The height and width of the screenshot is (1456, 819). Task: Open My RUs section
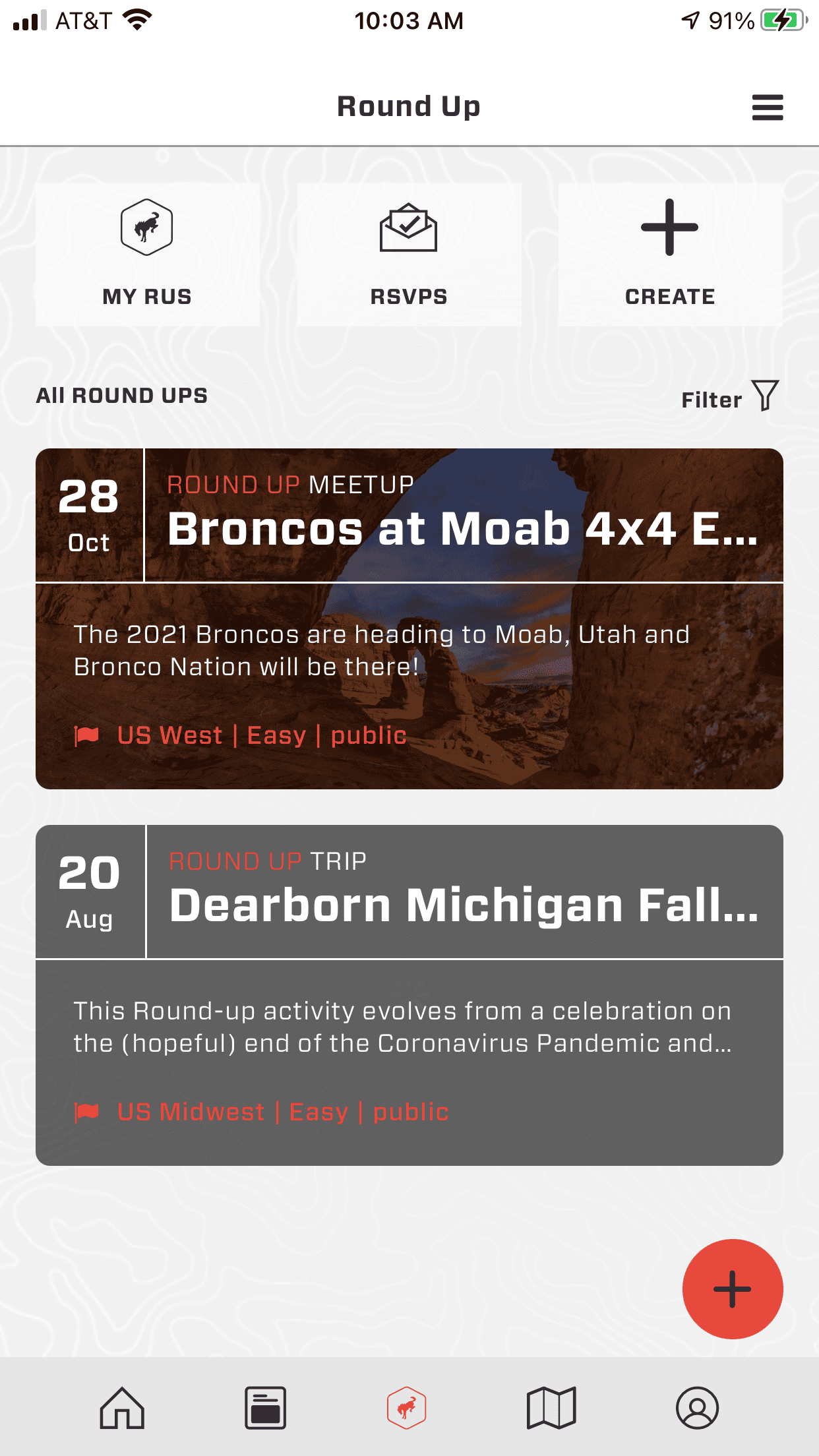tap(147, 255)
